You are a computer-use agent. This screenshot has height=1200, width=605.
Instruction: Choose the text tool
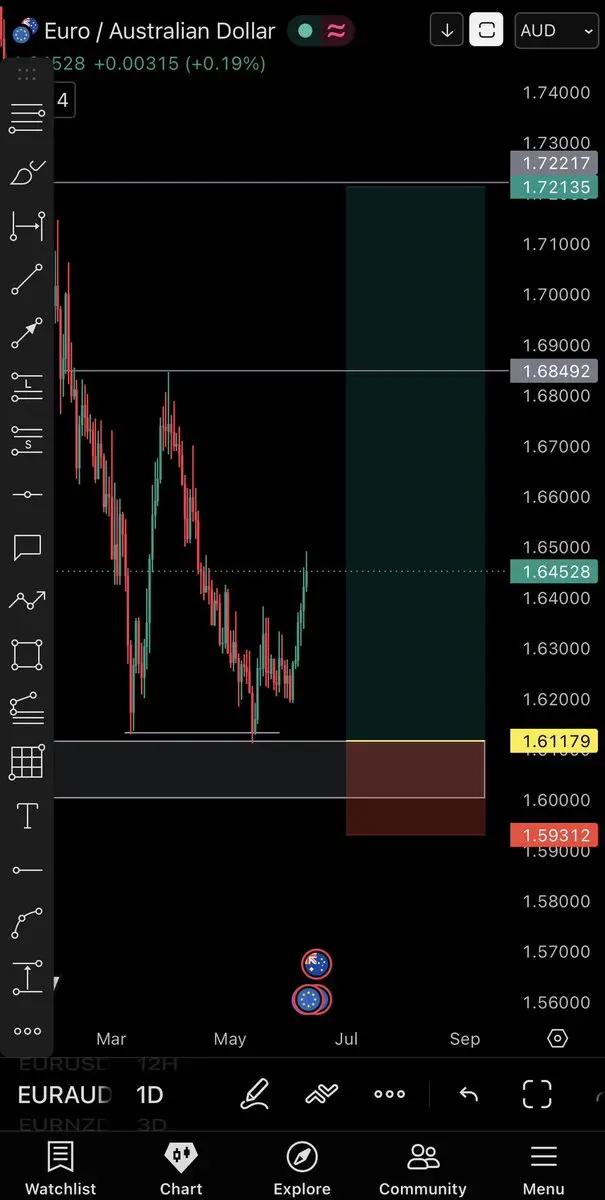coord(27,816)
